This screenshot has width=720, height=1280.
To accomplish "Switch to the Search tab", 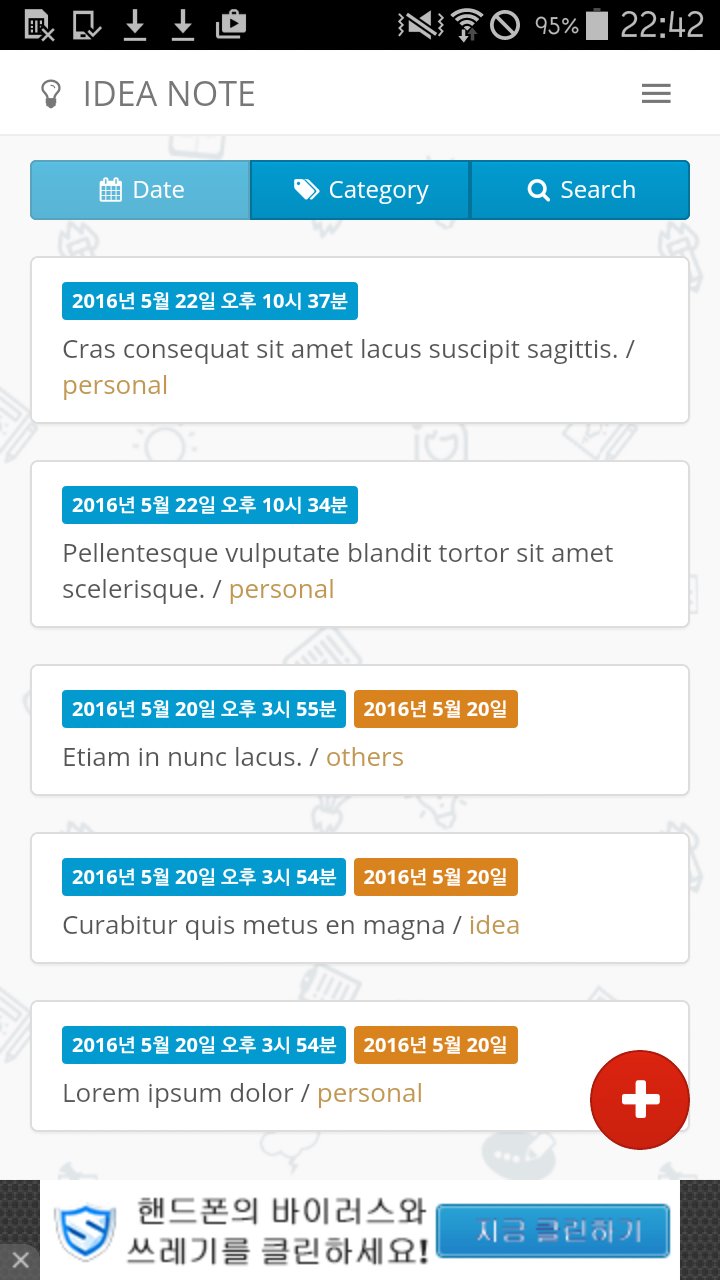I will tap(580, 189).
